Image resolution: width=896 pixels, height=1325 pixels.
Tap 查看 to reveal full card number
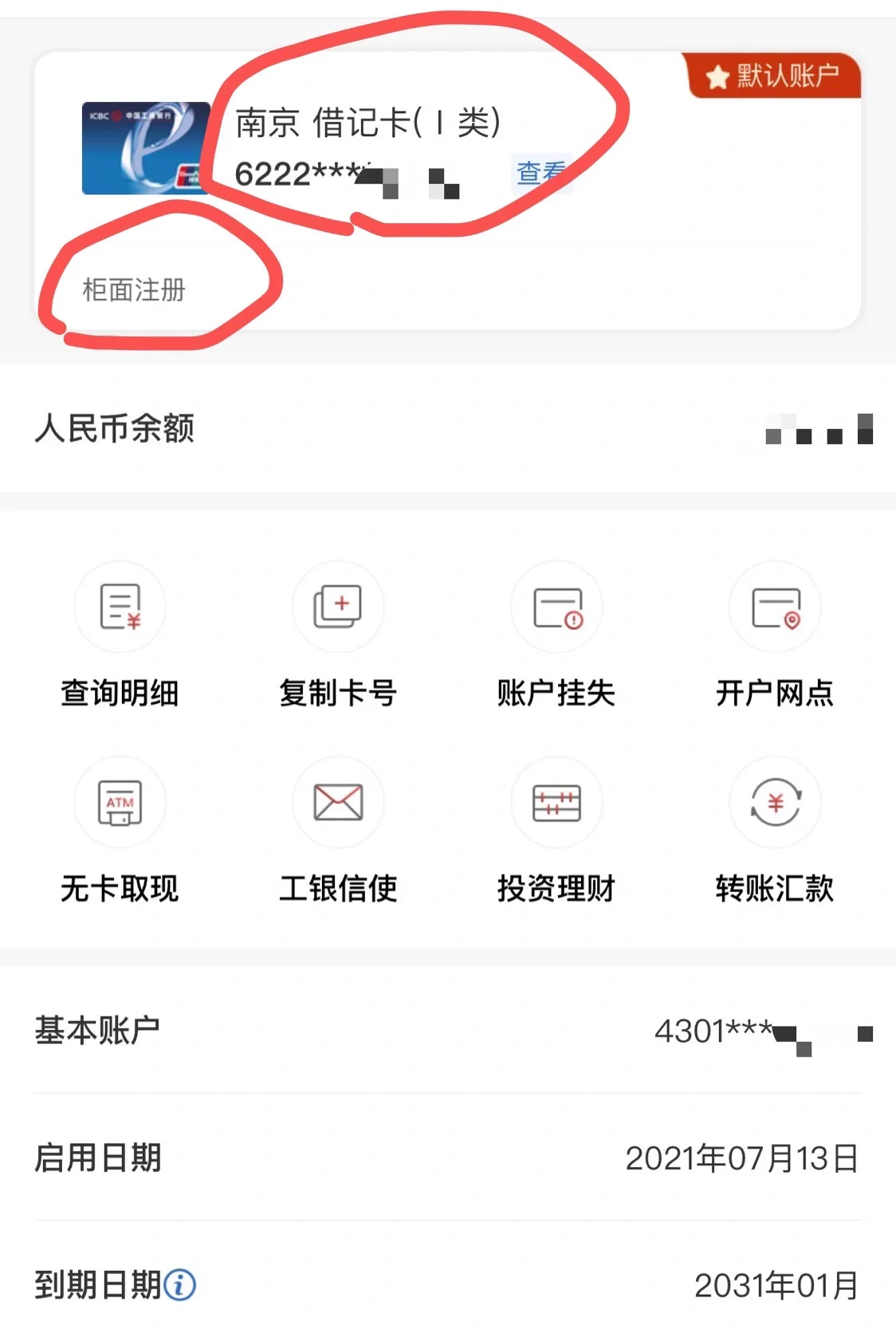click(x=541, y=169)
